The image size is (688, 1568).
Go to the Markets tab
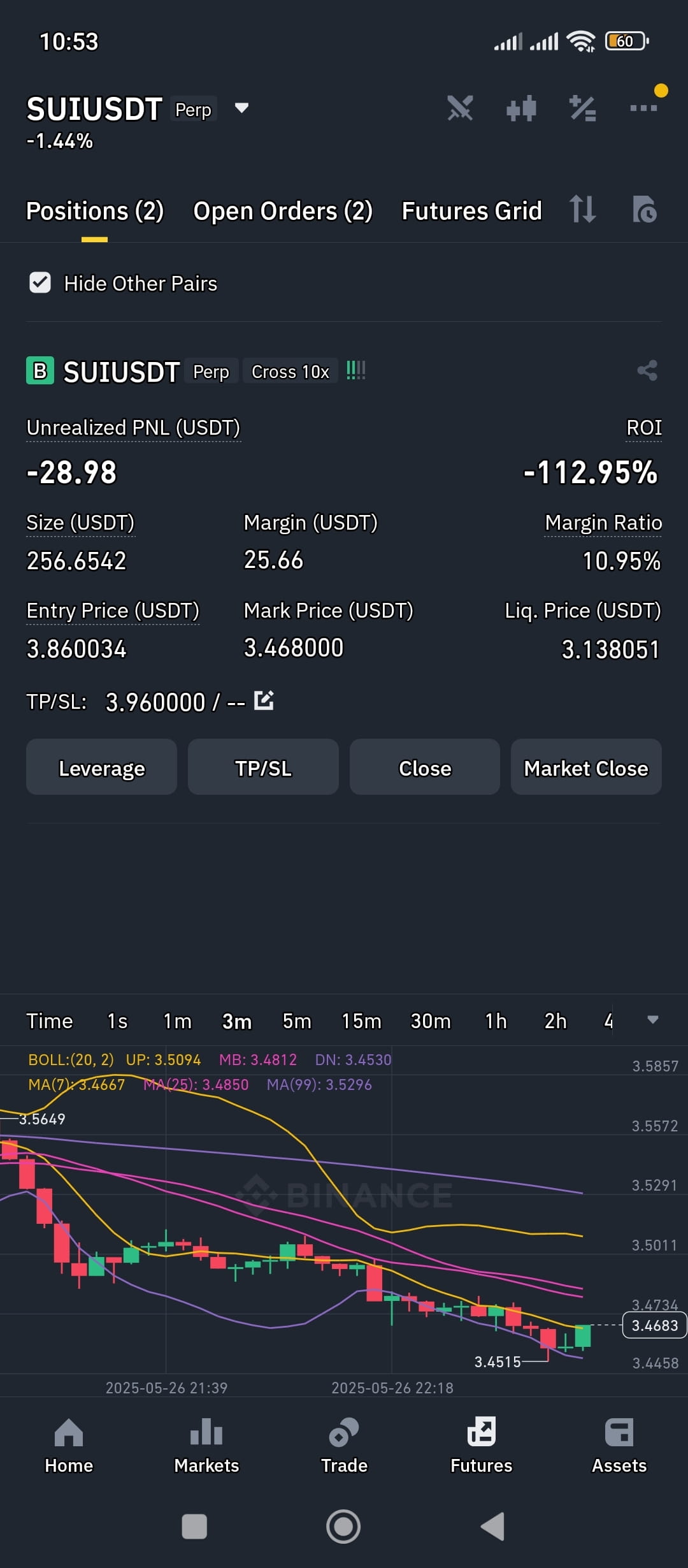[206, 1446]
